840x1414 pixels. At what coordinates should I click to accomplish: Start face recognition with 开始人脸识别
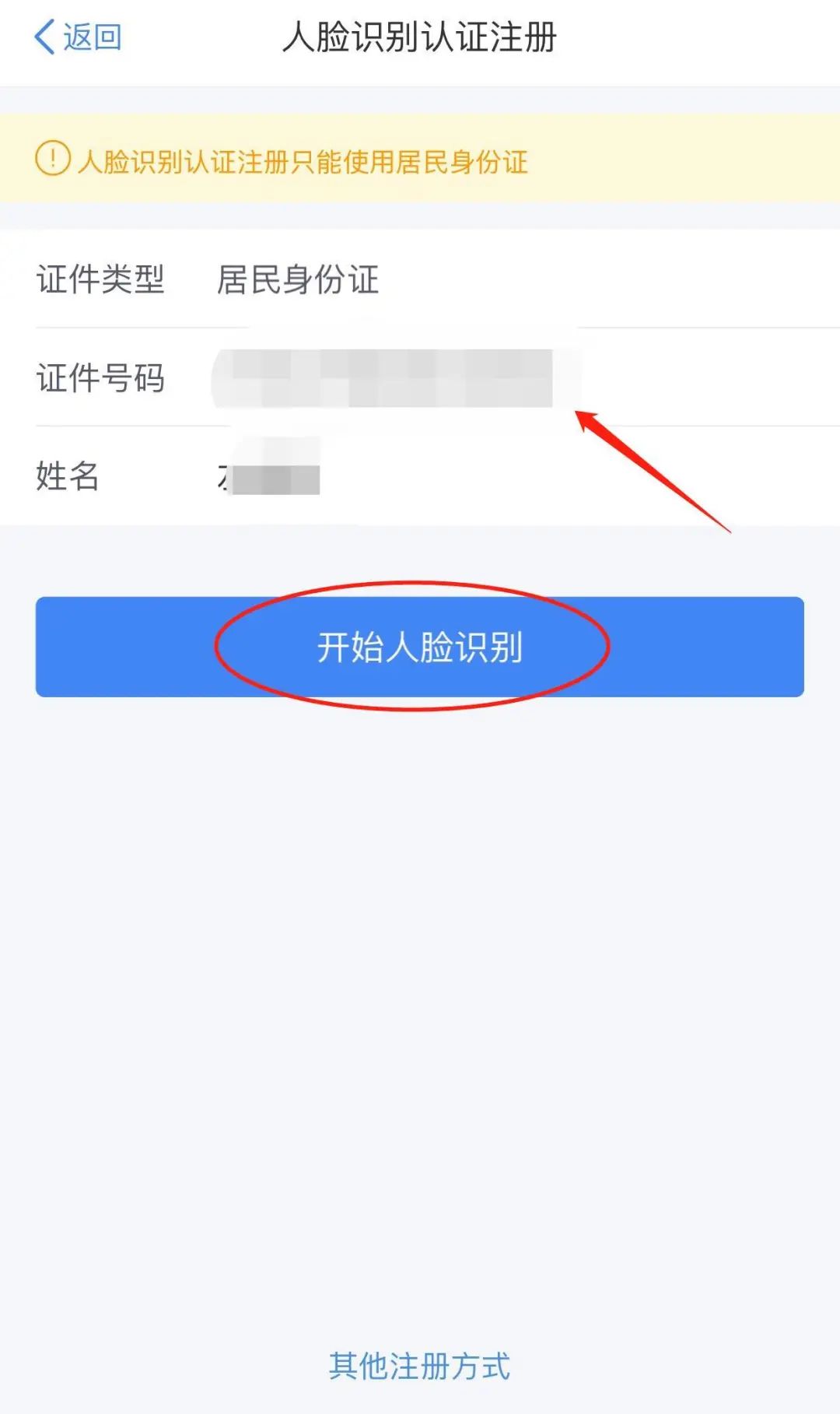pyautogui.click(x=419, y=647)
